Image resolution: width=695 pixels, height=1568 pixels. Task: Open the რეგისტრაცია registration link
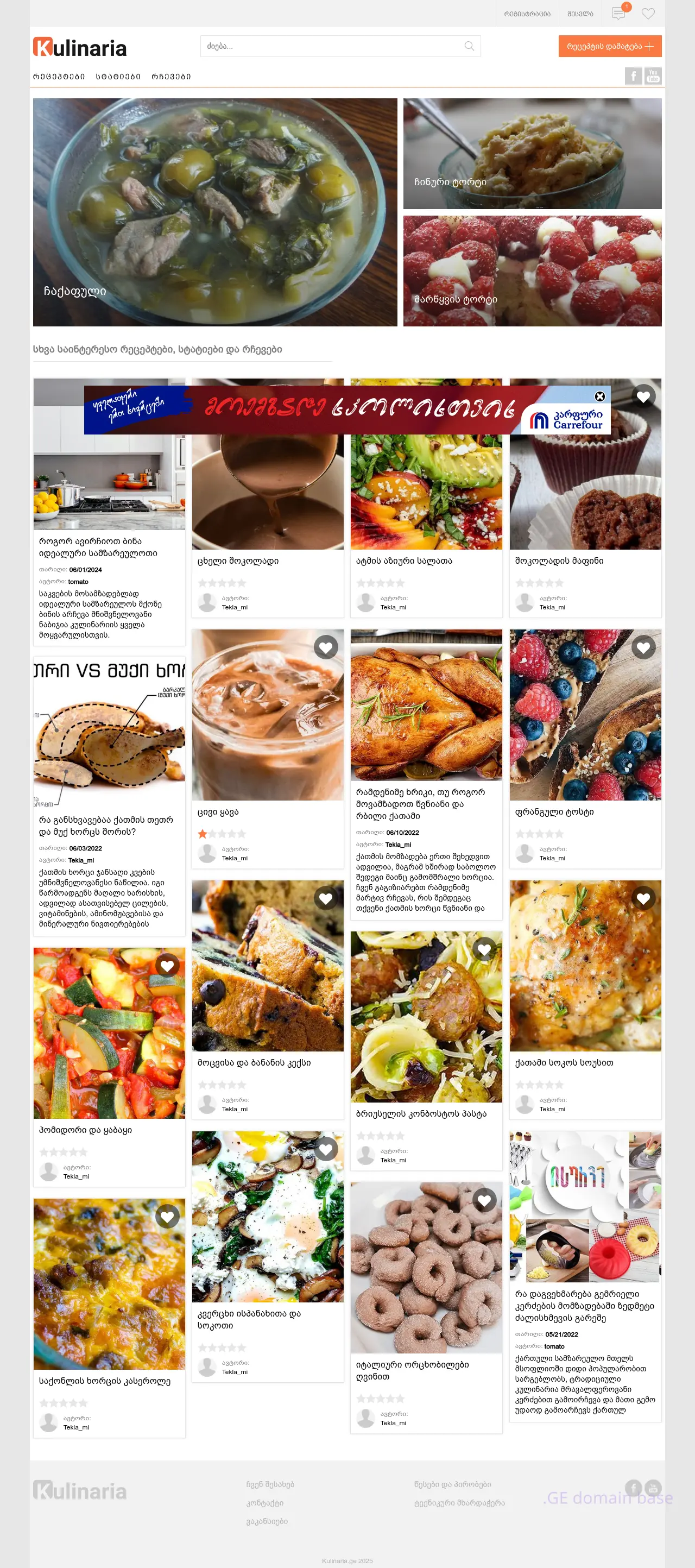527,14
